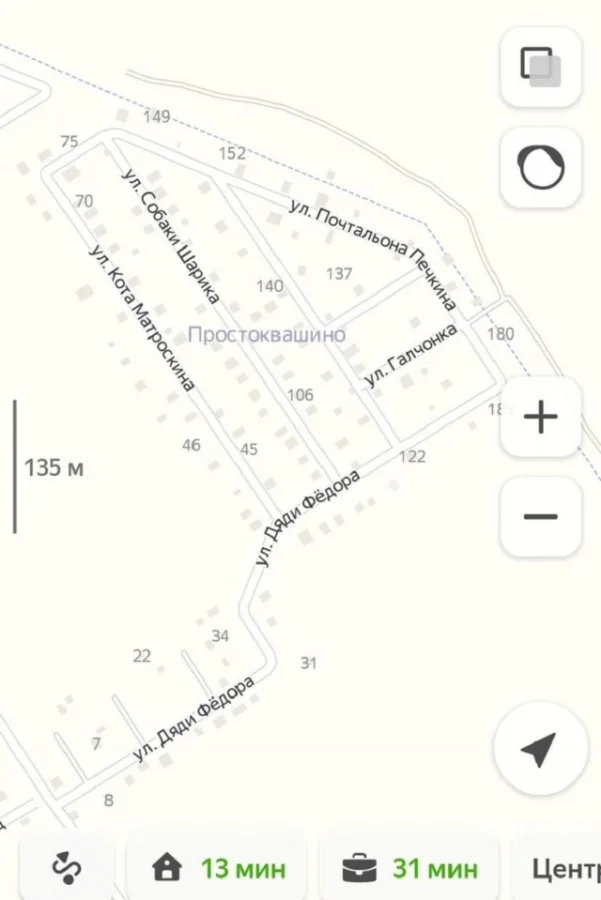
Task: Open the route builder icon
Action: [68, 868]
